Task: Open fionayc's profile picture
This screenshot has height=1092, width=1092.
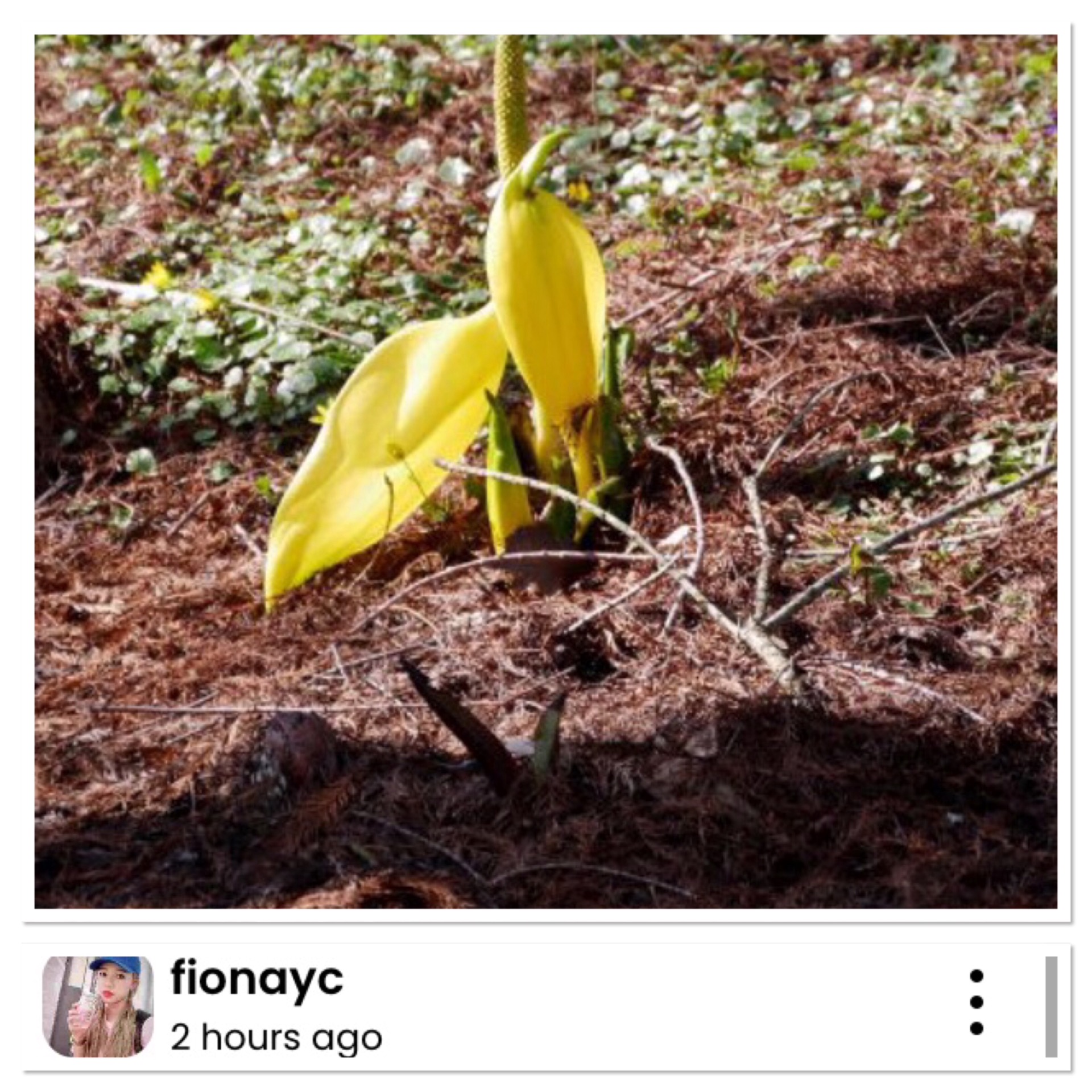Action: pos(98,1007)
